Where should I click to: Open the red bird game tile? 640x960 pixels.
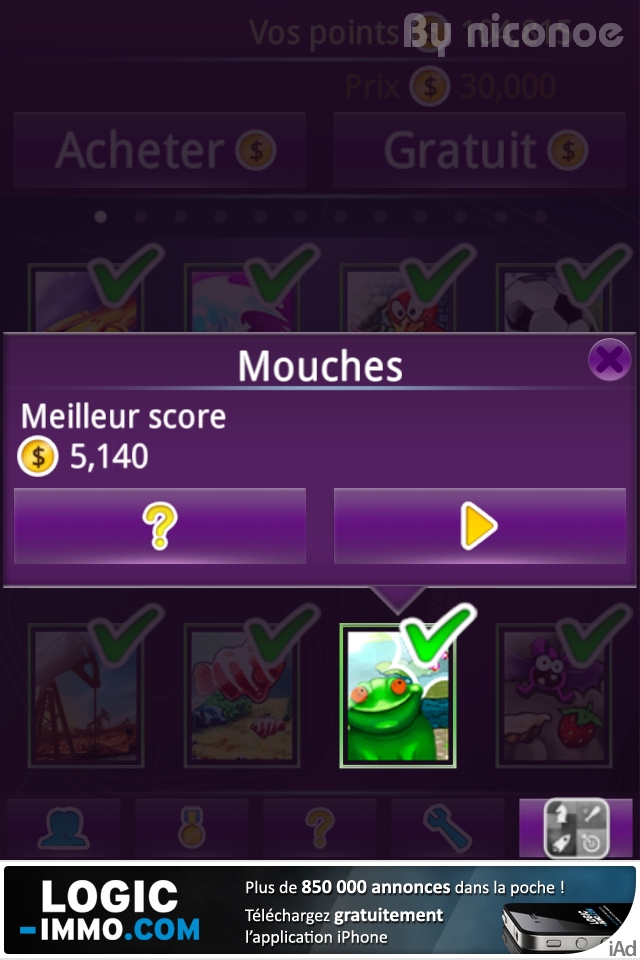tap(398, 298)
